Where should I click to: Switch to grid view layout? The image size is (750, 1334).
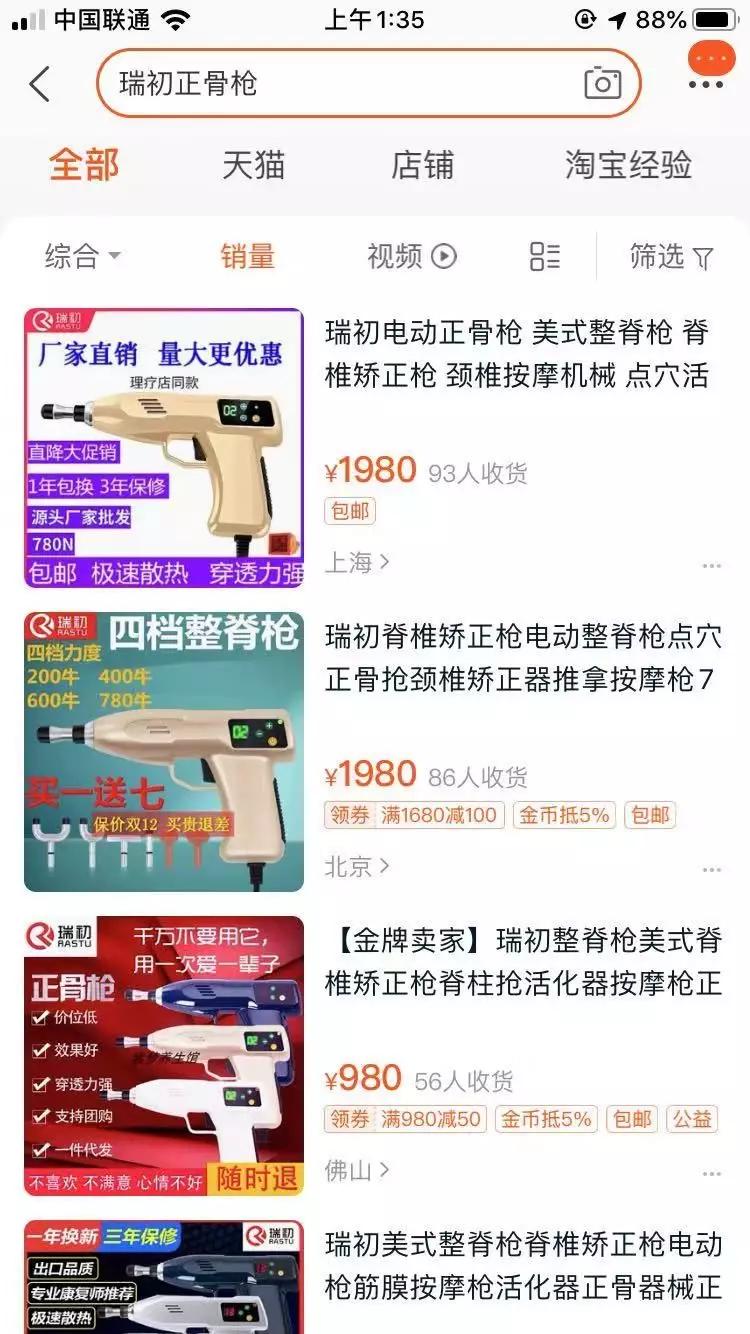click(543, 256)
